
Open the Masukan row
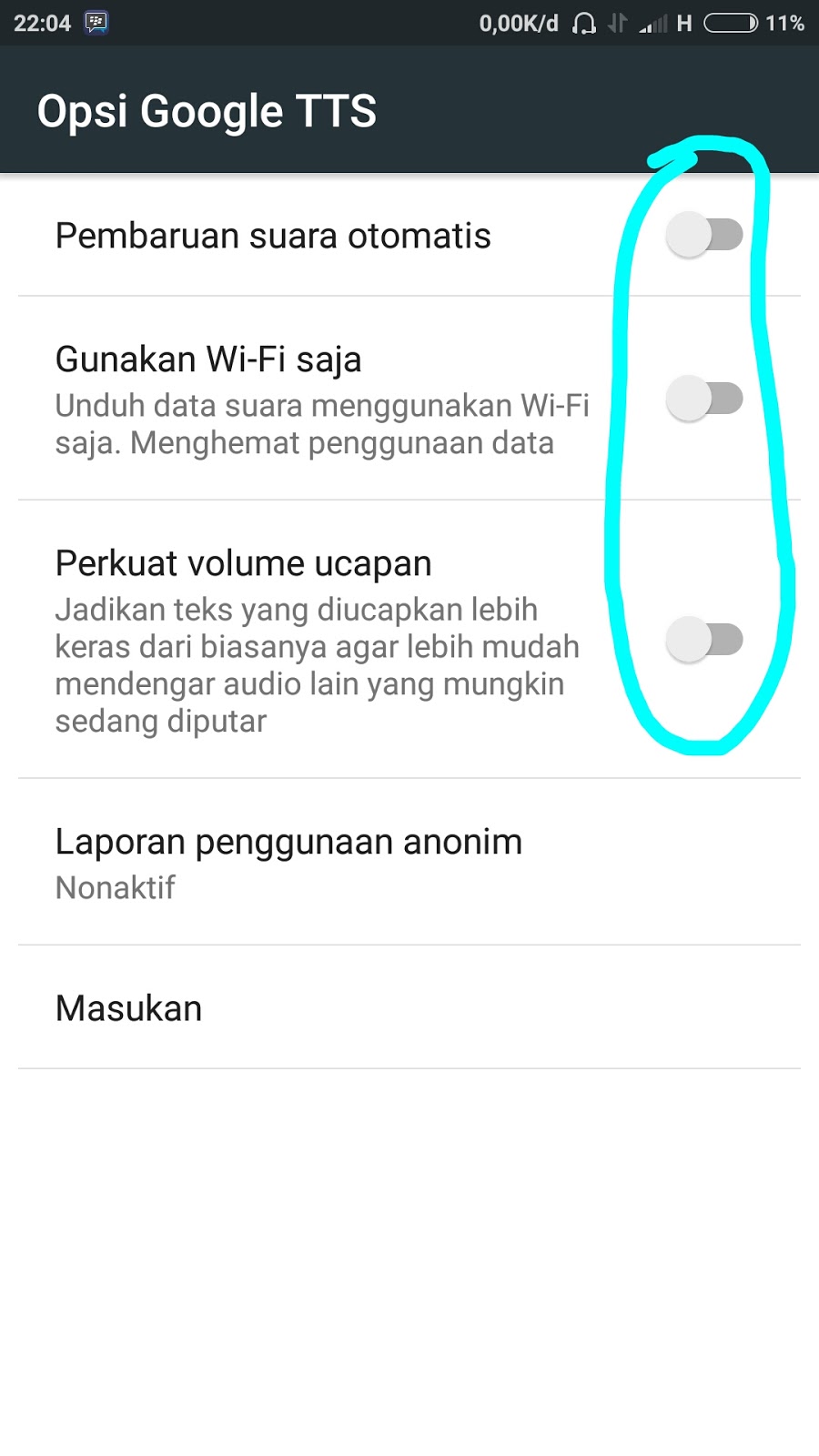point(409,1007)
